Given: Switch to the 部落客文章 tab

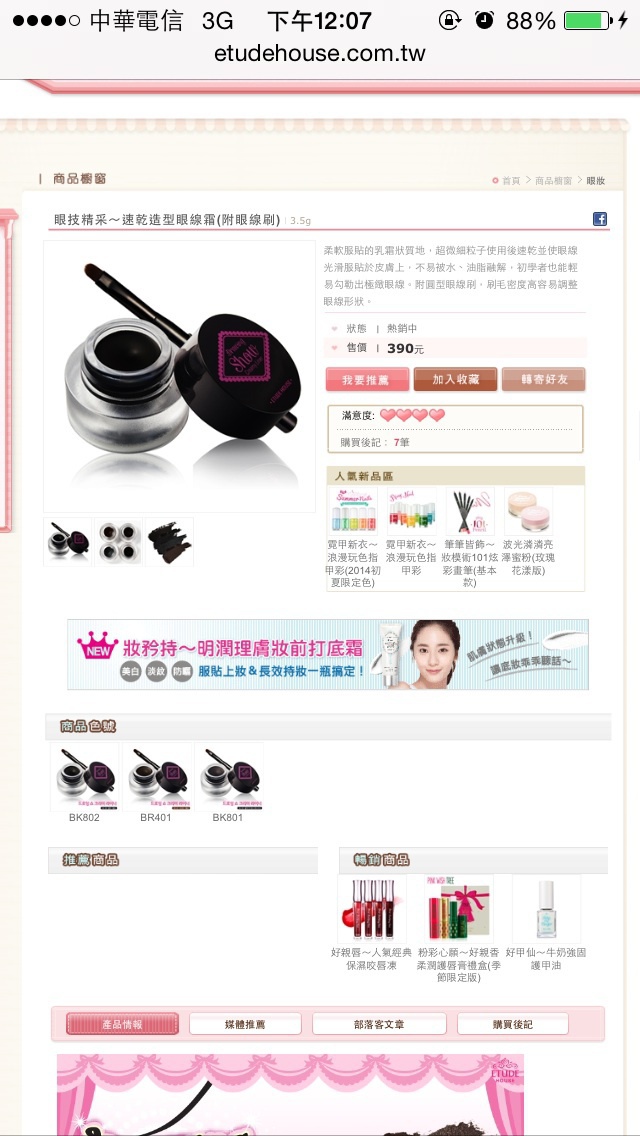Looking at the screenshot, I should [379, 1024].
